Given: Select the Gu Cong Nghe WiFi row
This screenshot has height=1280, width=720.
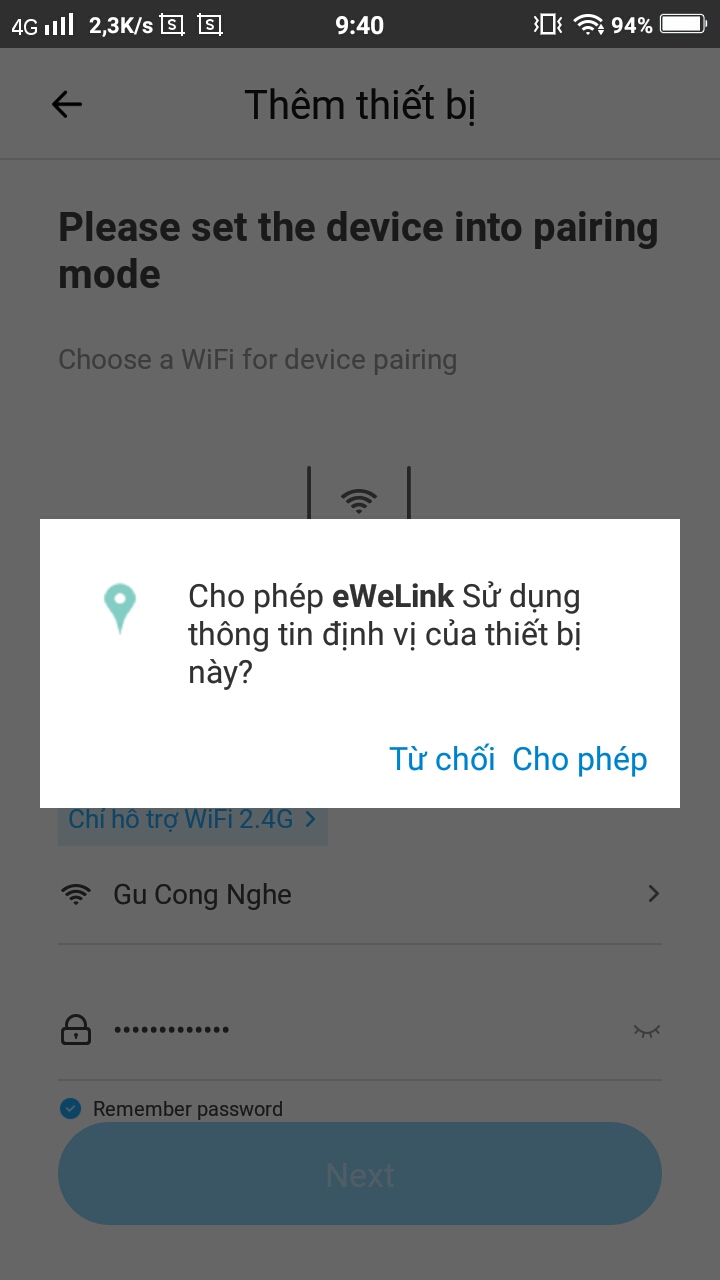Looking at the screenshot, I should (x=360, y=894).
